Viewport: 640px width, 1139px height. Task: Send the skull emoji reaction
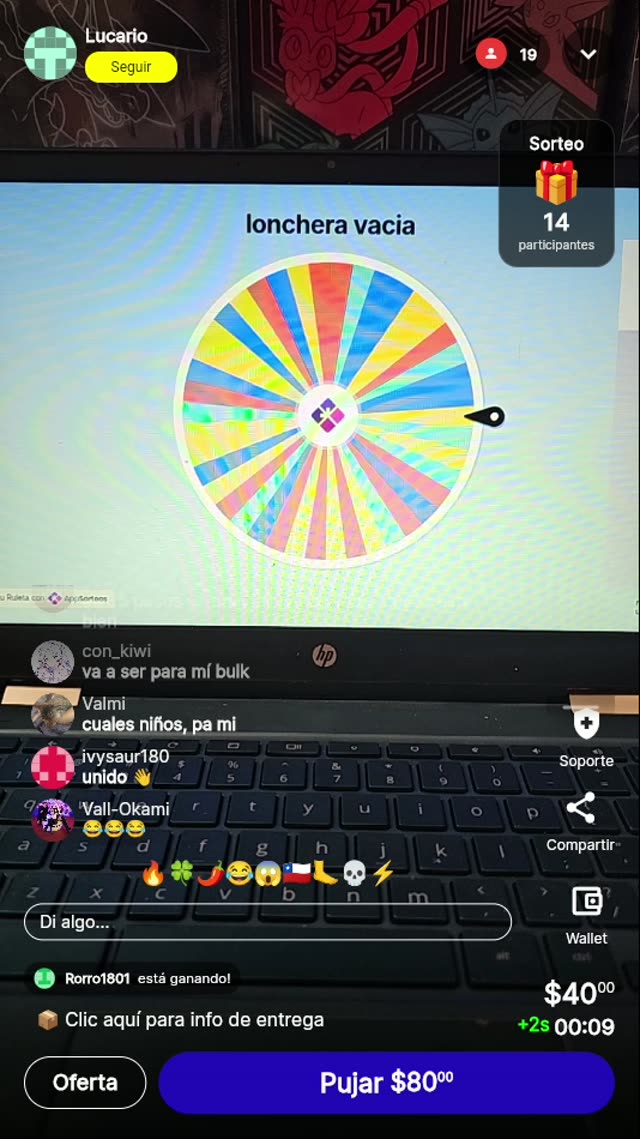tap(354, 873)
